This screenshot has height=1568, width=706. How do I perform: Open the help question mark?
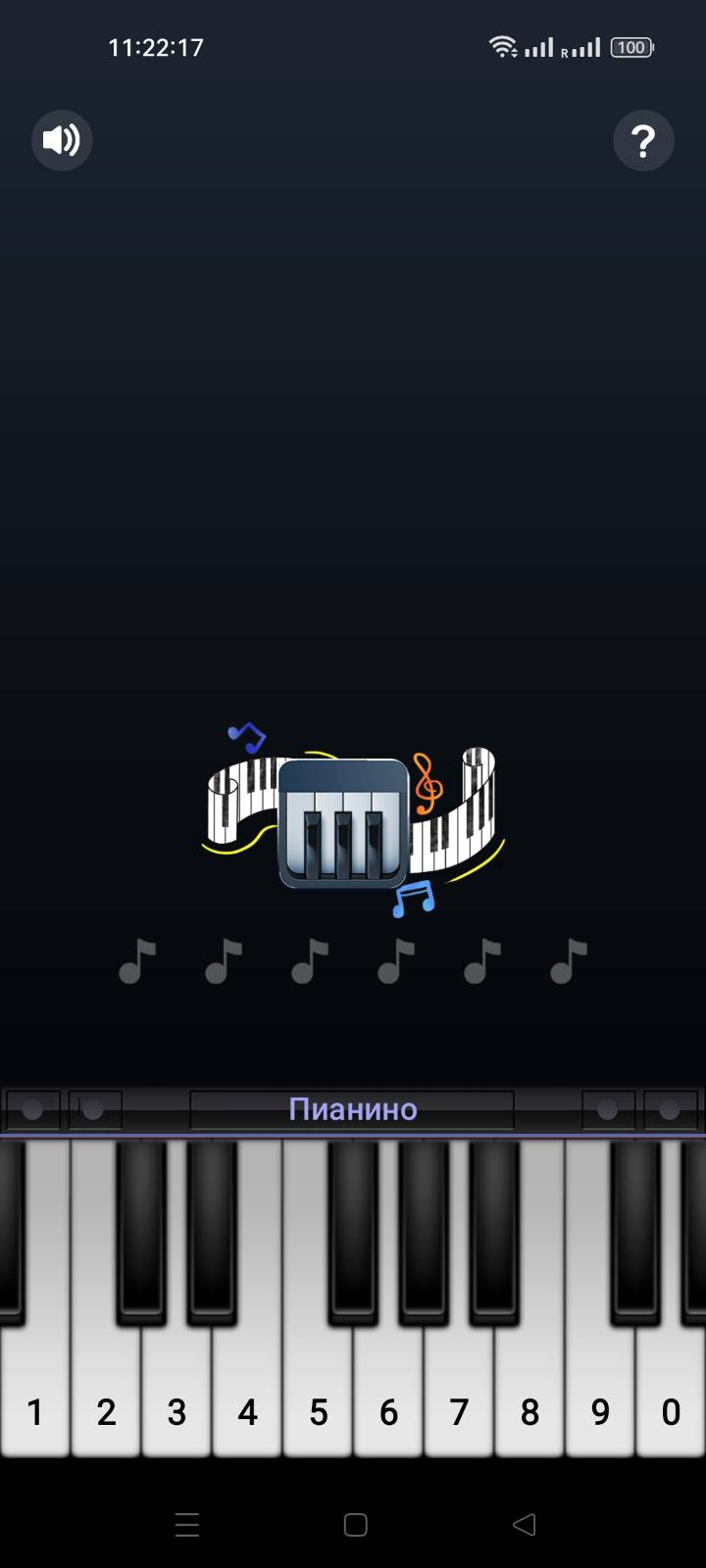pyautogui.click(x=643, y=141)
